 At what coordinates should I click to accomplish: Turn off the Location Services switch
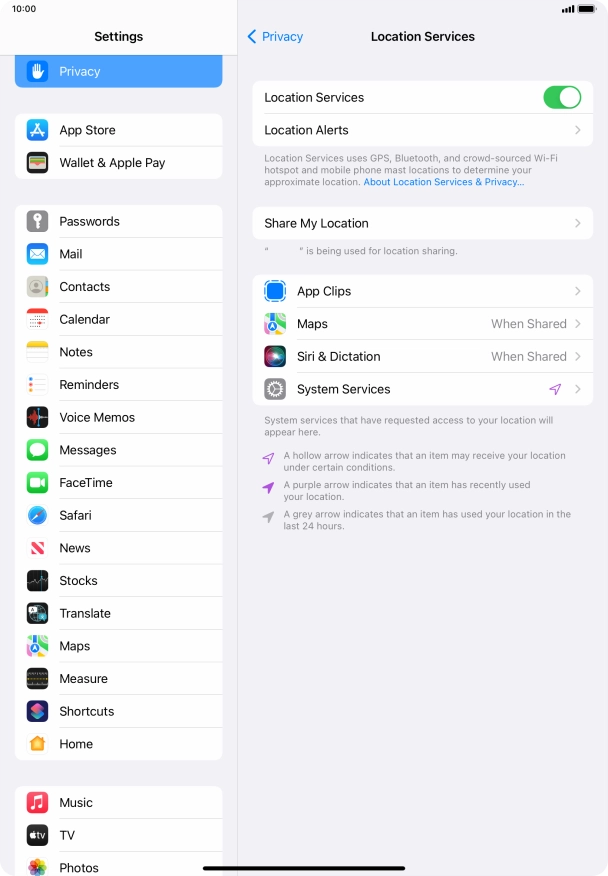561,97
